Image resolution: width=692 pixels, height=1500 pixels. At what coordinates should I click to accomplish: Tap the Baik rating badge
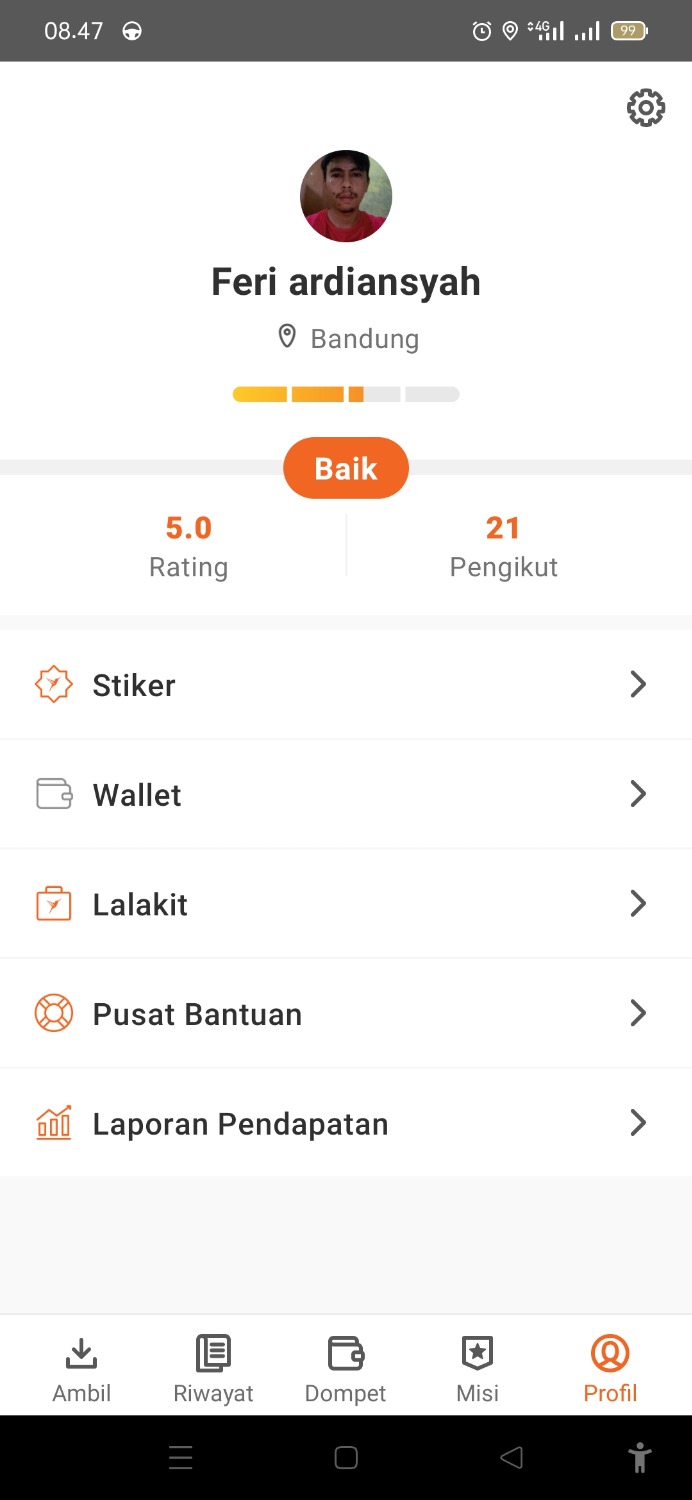pyautogui.click(x=346, y=468)
